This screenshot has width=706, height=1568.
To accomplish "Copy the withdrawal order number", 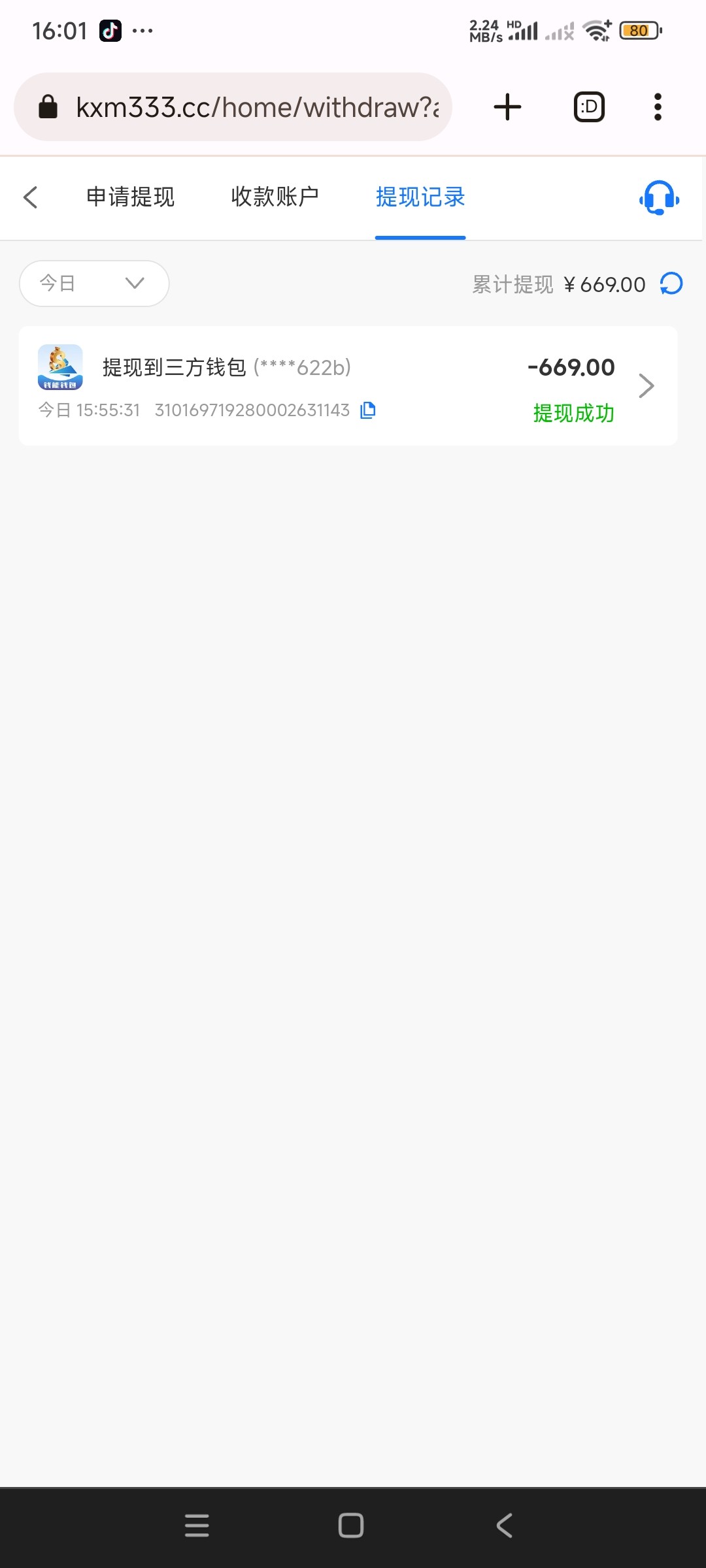I will (x=368, y=410).
